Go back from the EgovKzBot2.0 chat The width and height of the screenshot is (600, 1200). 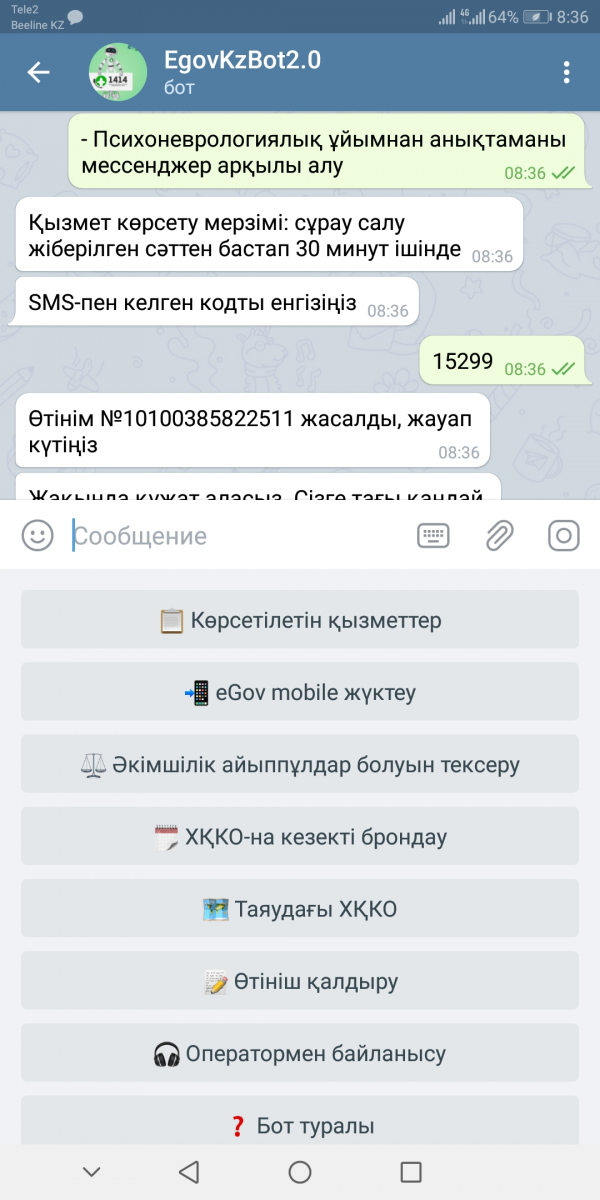pyautogui.click(x=38, y=72)
